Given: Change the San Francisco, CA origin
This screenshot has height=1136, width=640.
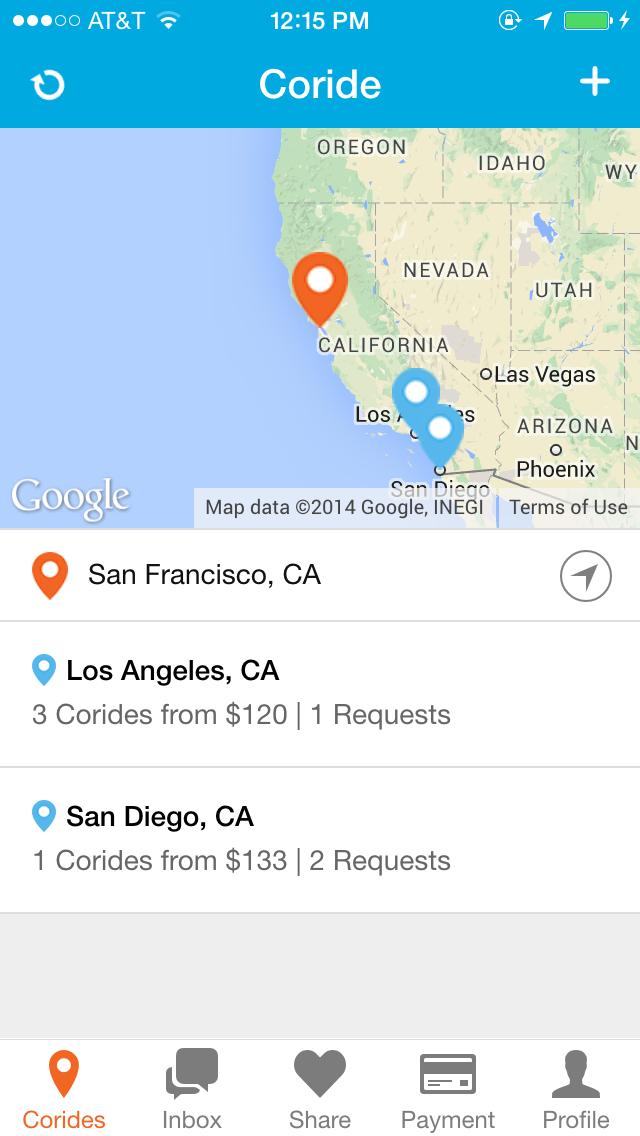Looking at the screenshot, I should 204,575.
